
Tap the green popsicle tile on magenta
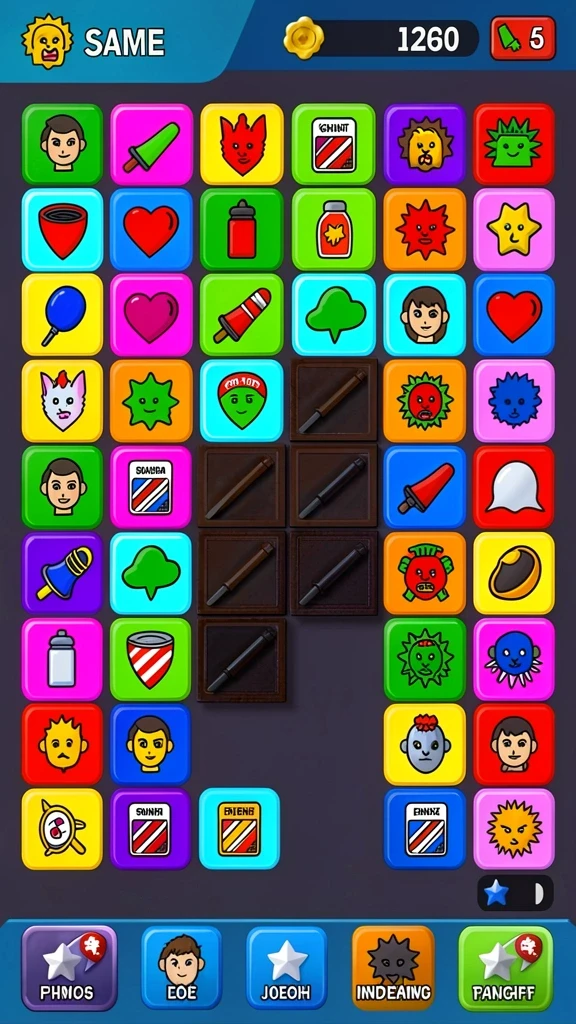(x=152, y=144)
